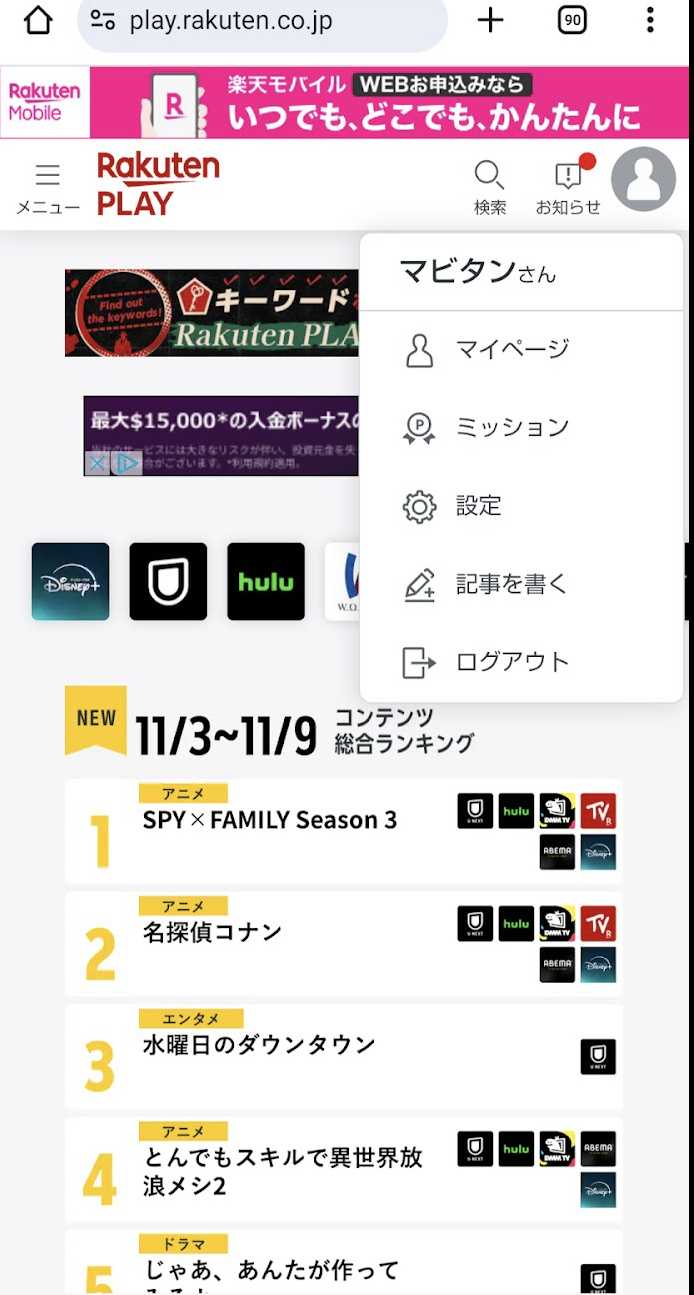
Task: Choose 記事を書く to write an article
Action: [x=511, y=585]
